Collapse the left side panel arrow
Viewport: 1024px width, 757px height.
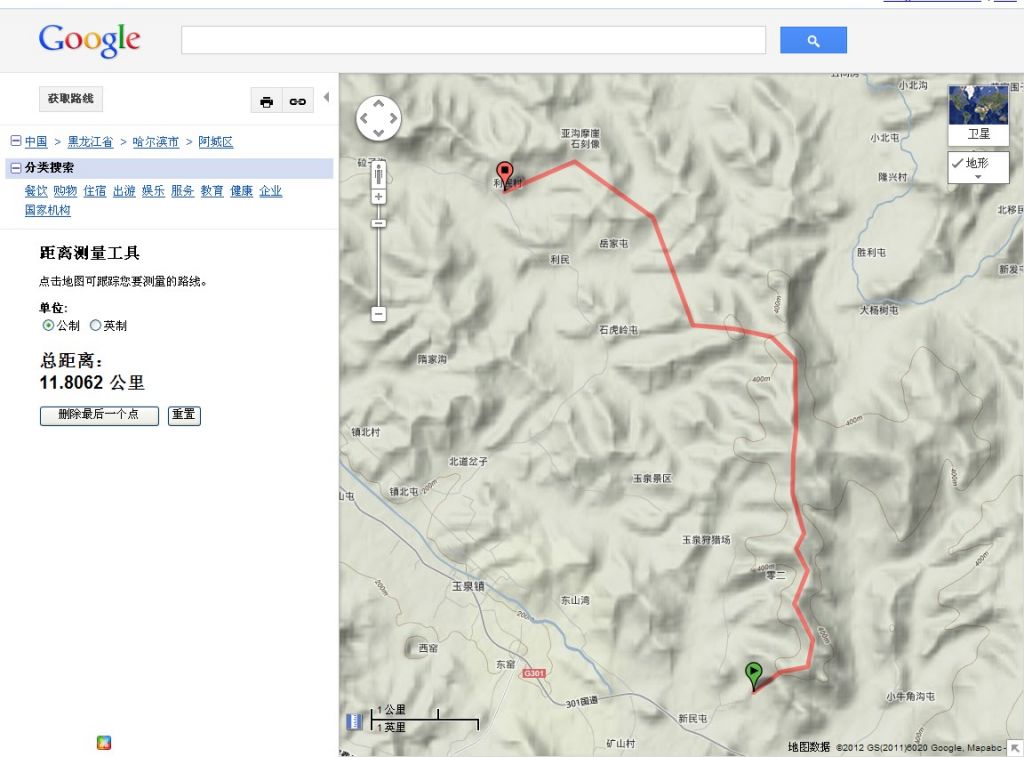coord(326,98)
